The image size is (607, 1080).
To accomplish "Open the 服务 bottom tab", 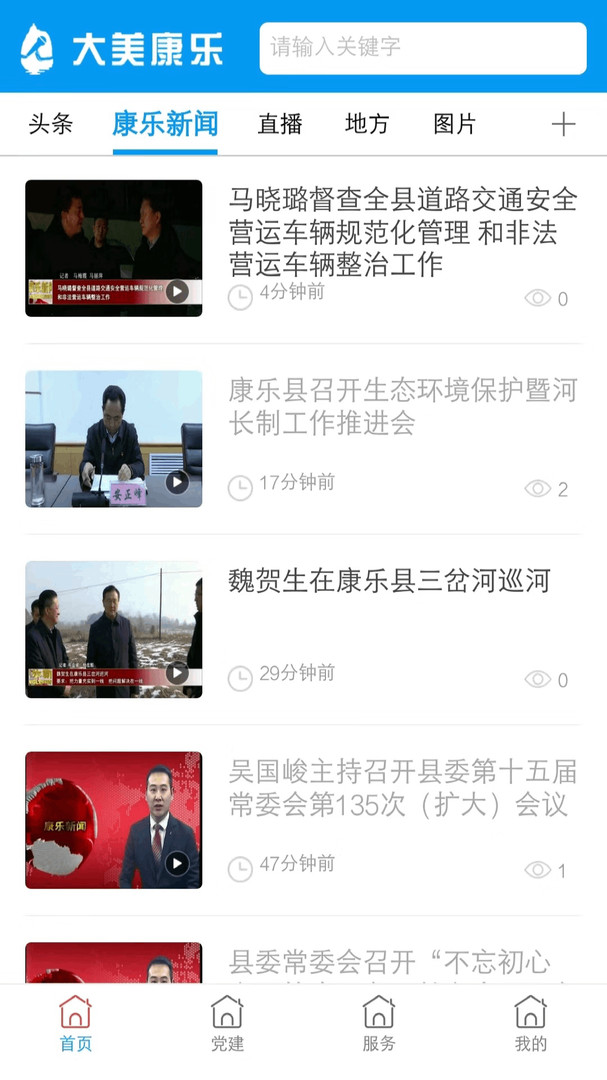I will [x=379, y=1024].
